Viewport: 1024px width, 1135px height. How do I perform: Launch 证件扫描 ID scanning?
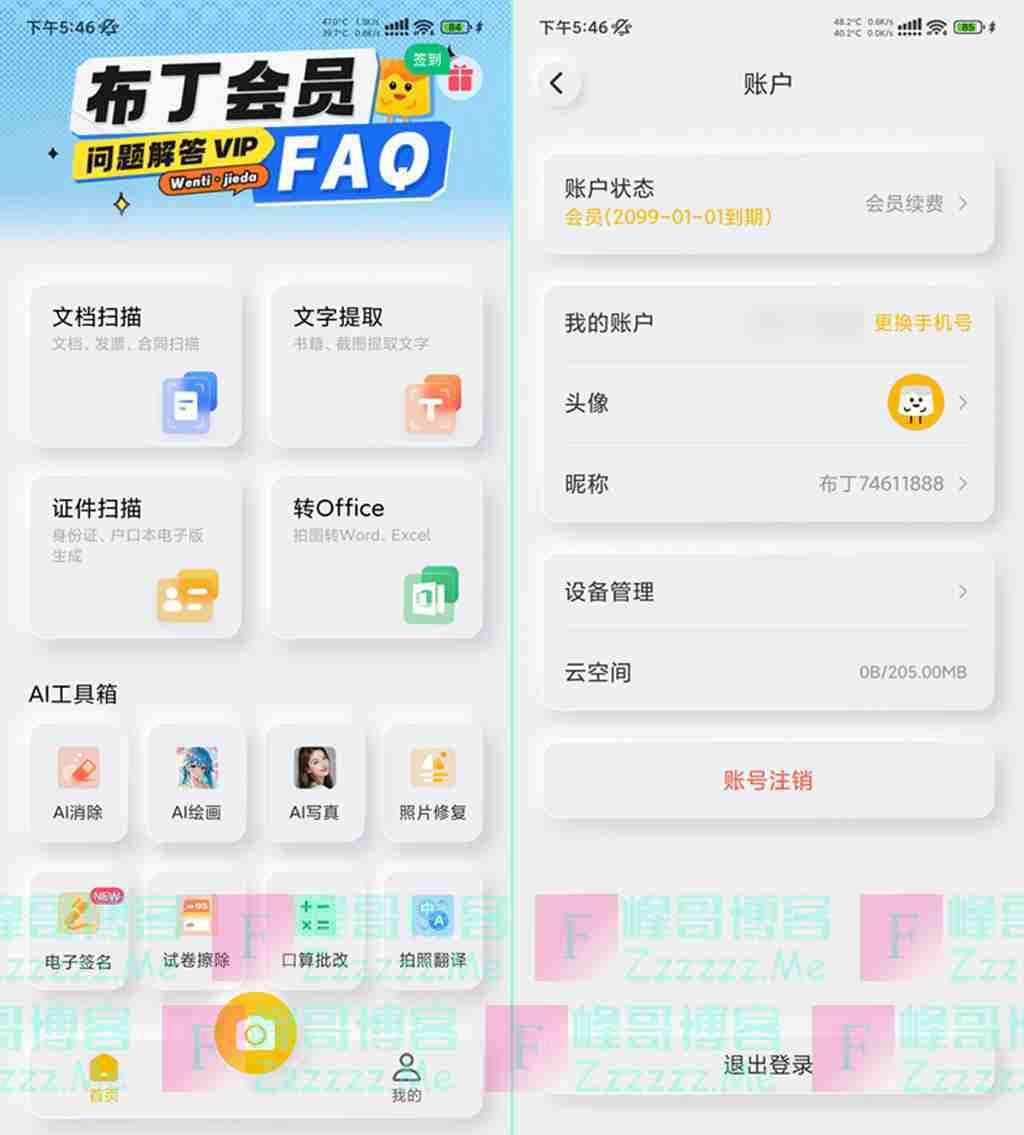coord(135,555)
